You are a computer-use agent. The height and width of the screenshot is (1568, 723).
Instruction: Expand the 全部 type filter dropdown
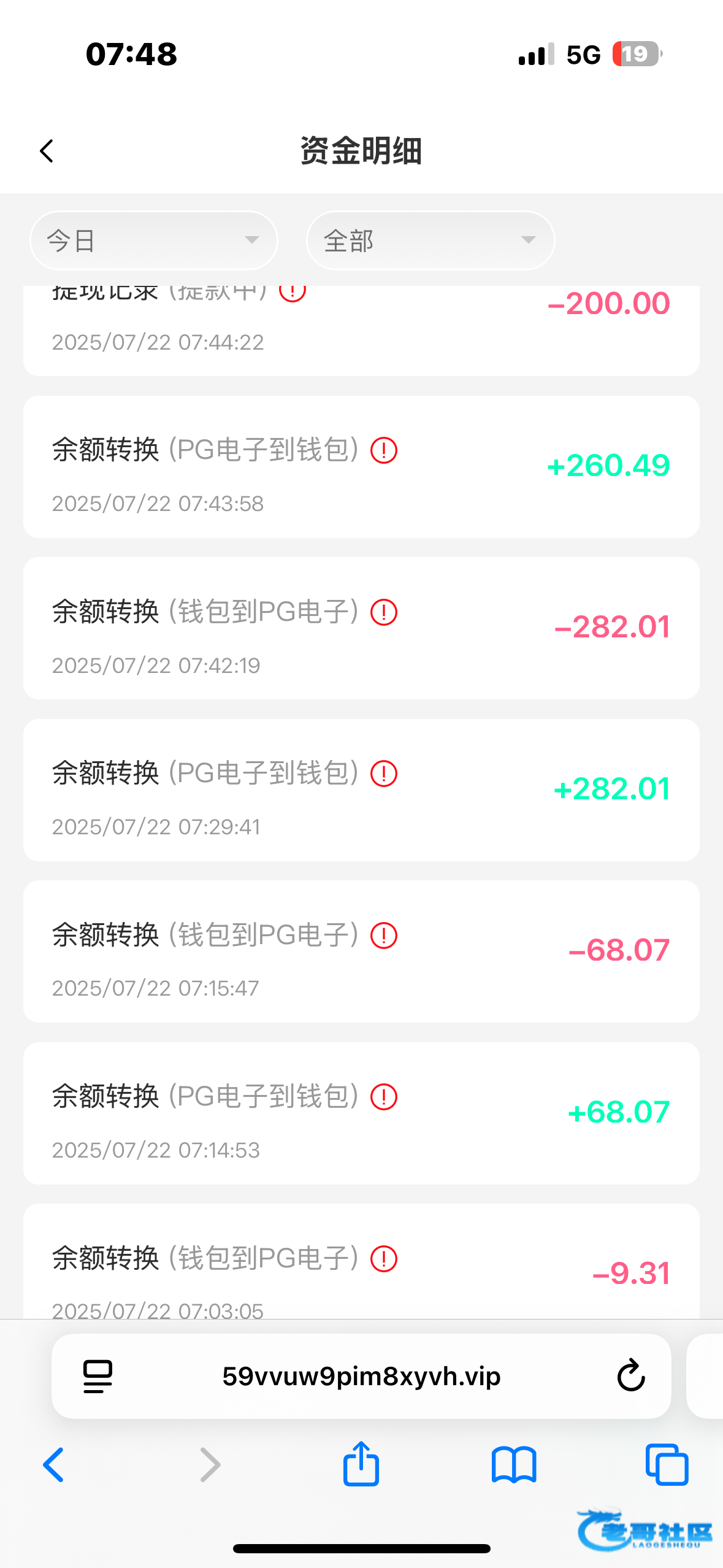point(430,240)
